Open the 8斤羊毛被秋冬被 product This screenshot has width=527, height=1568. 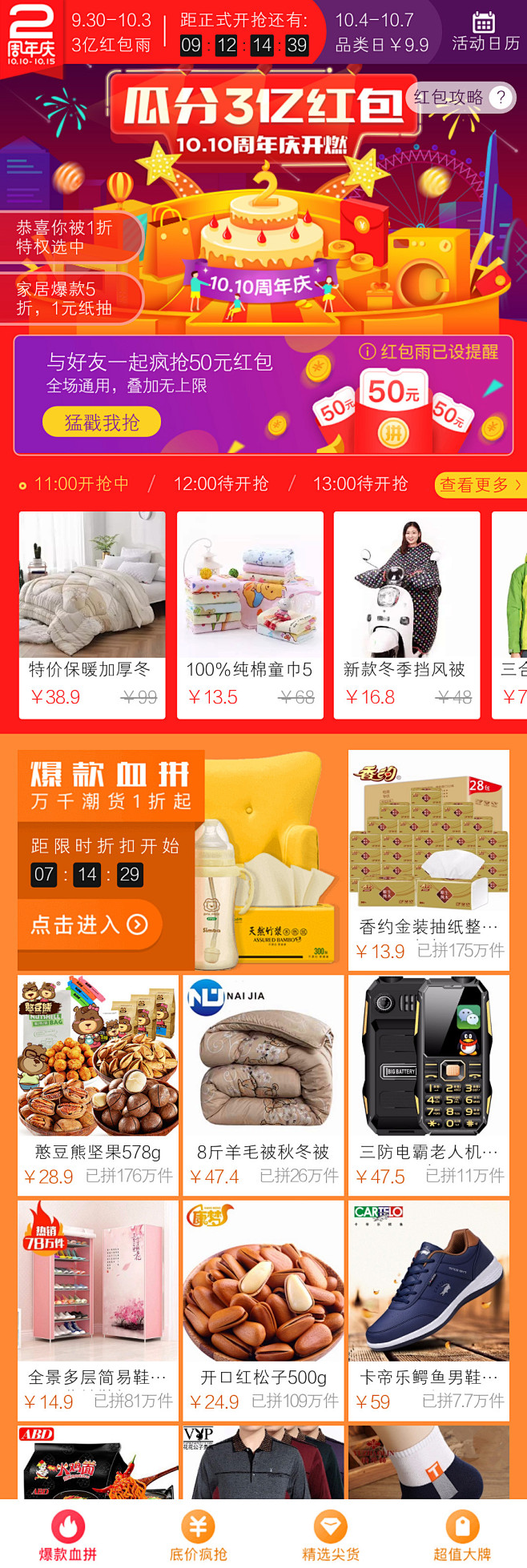click(x=263, y=1083)
